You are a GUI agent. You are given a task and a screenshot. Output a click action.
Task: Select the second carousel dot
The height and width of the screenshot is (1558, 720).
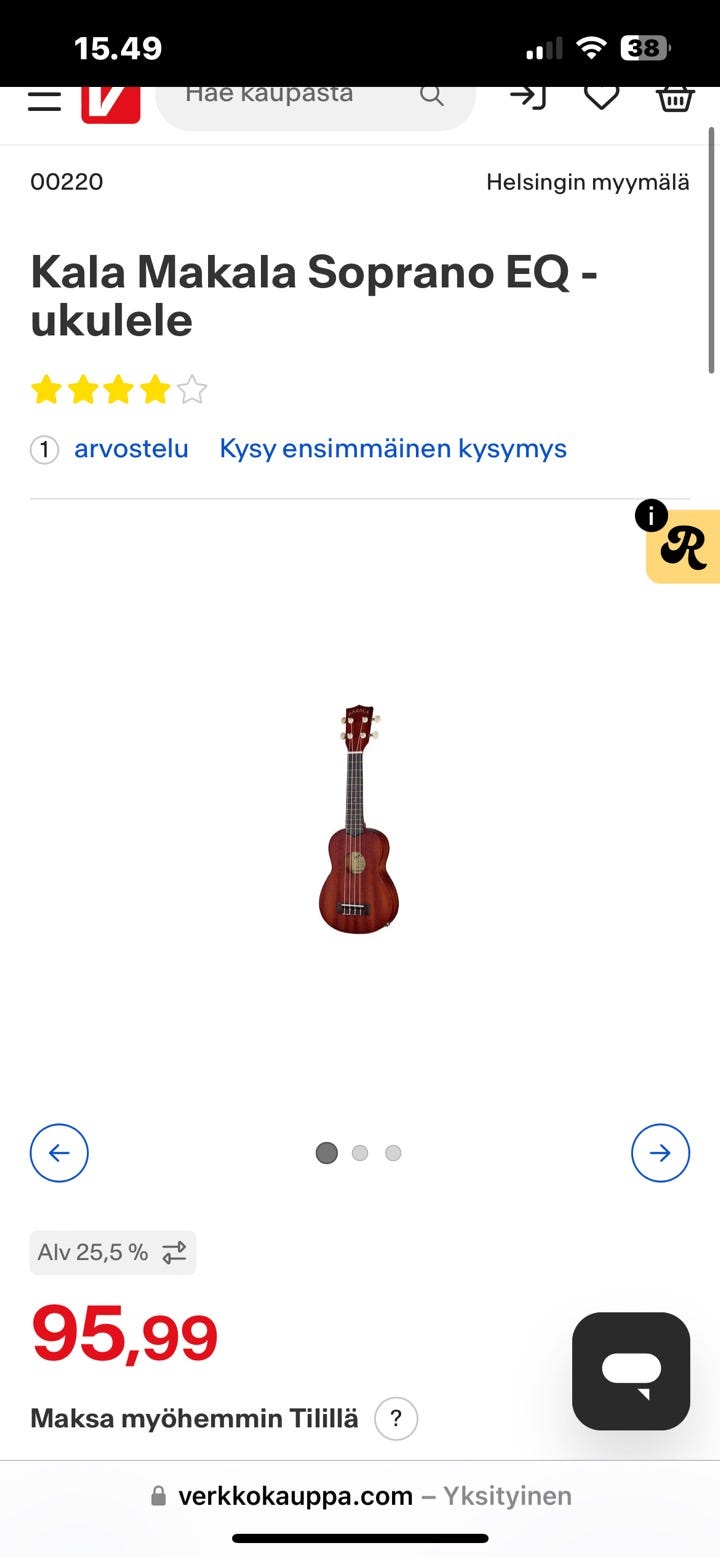pyautogui.click(x=359, y=1153)
